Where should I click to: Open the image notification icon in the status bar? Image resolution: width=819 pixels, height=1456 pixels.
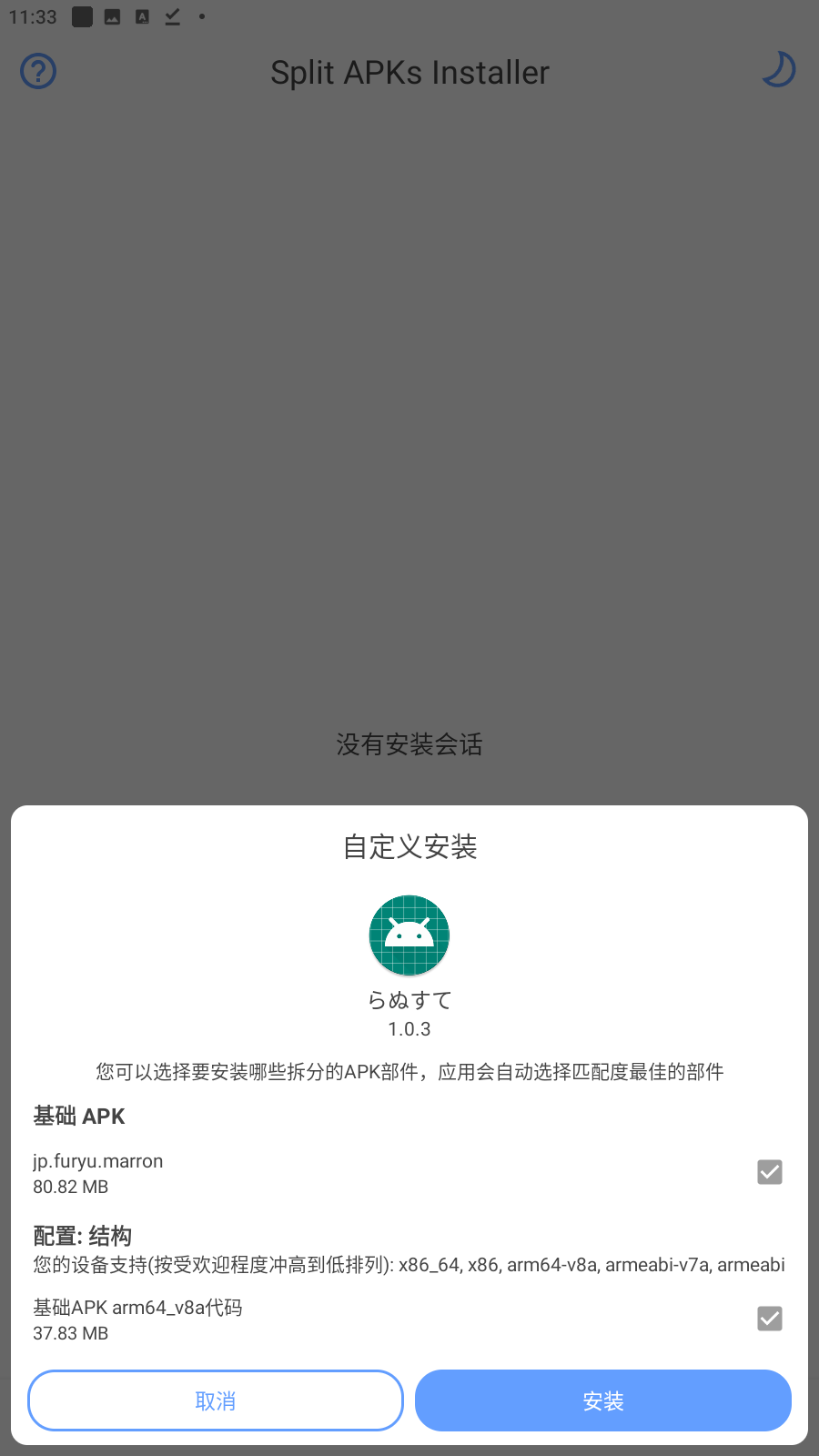[x=113, y=16]
